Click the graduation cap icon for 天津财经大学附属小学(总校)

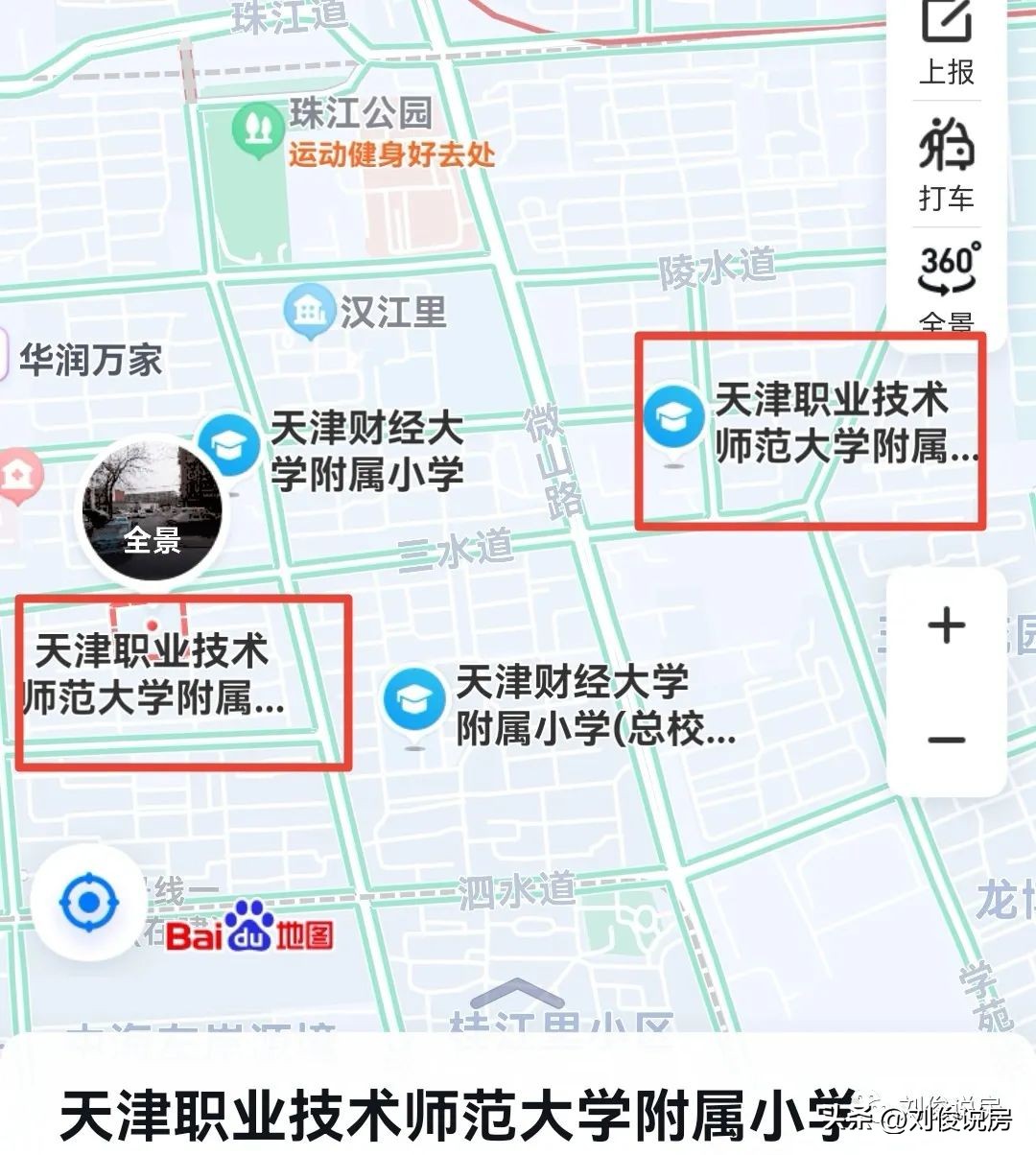[x=412, y=700]
